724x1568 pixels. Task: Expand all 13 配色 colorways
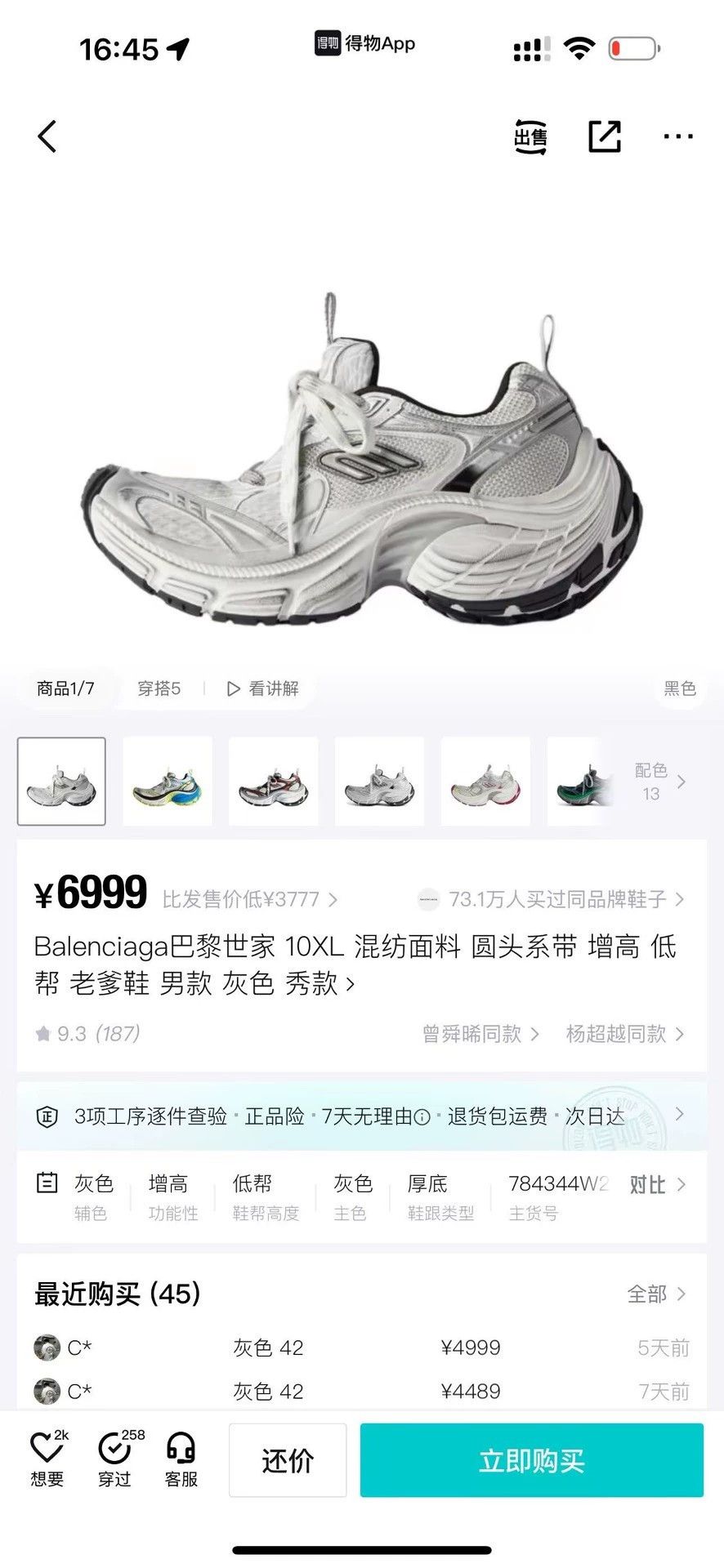point(659,782)
